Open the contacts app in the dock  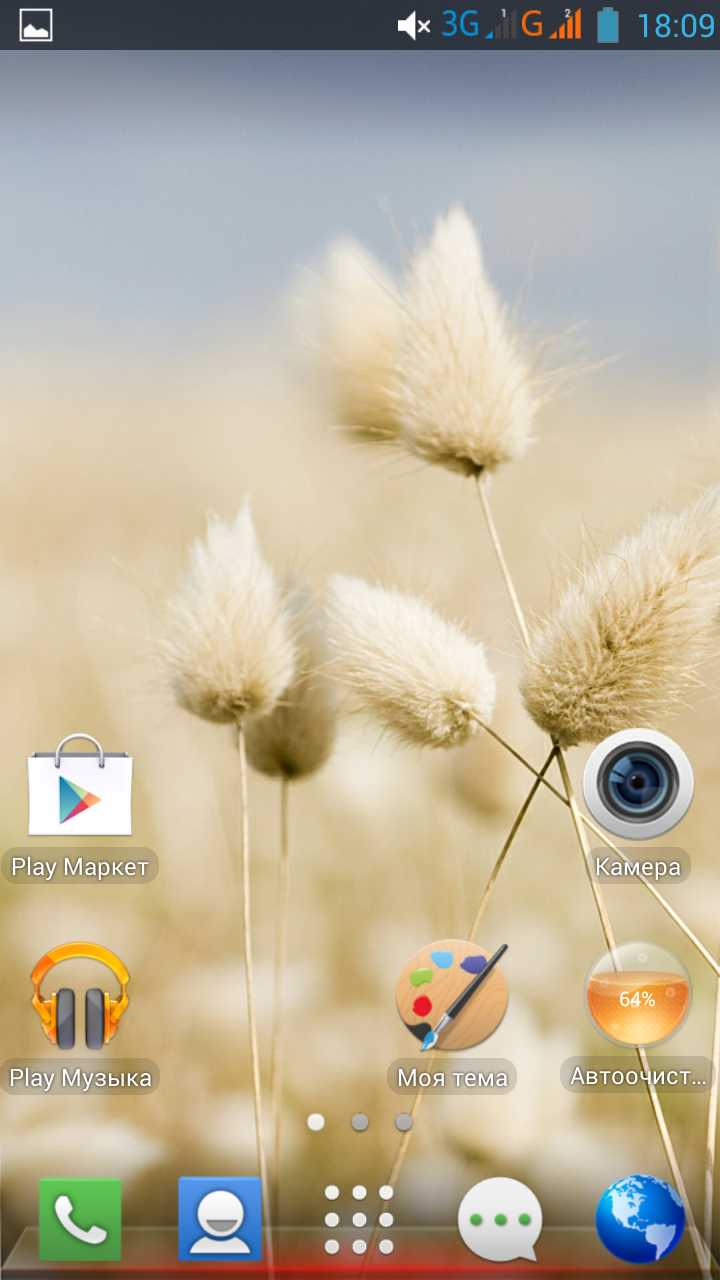(220, 1219)
